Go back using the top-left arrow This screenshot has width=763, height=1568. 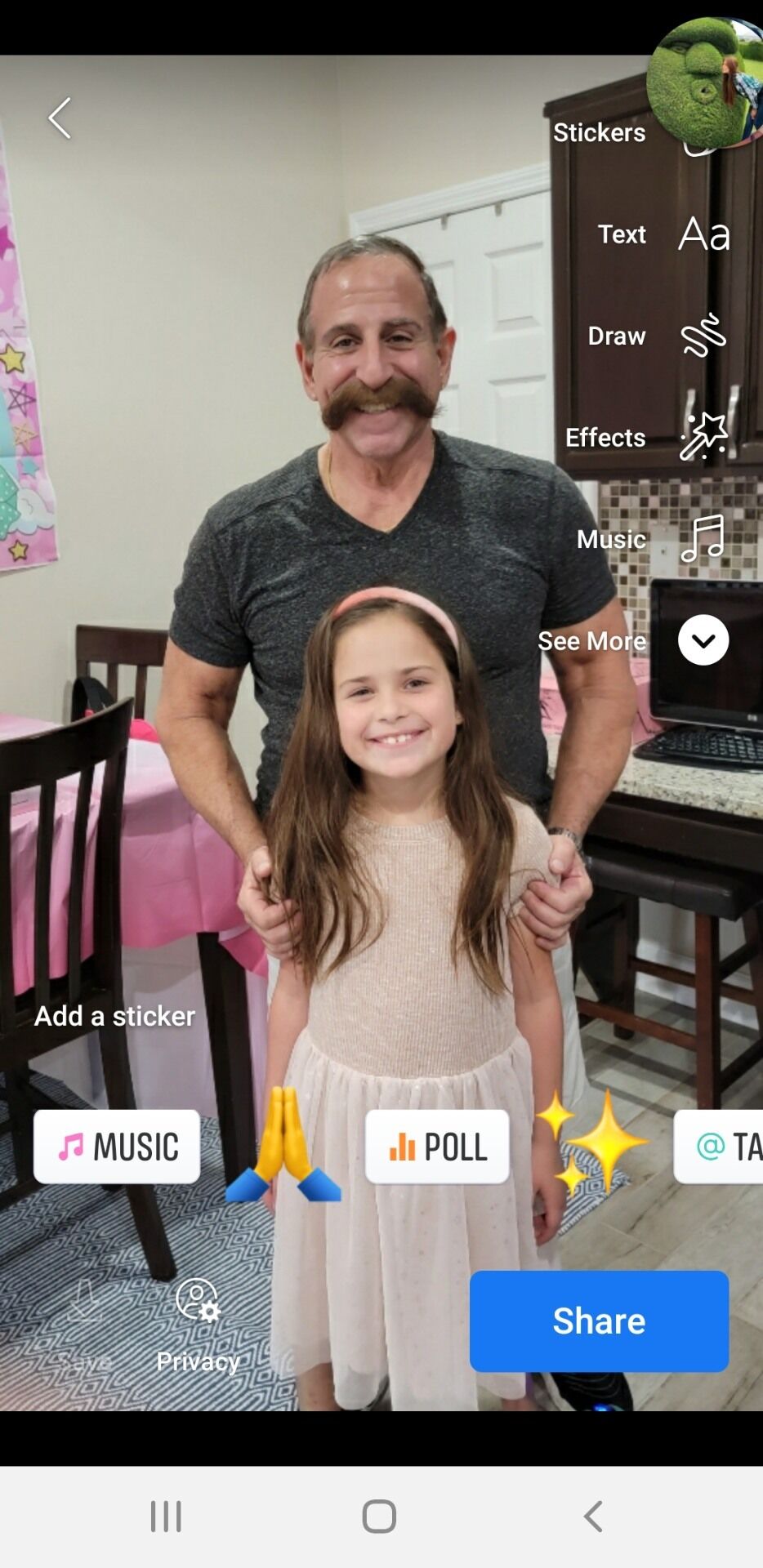[60, 118]
